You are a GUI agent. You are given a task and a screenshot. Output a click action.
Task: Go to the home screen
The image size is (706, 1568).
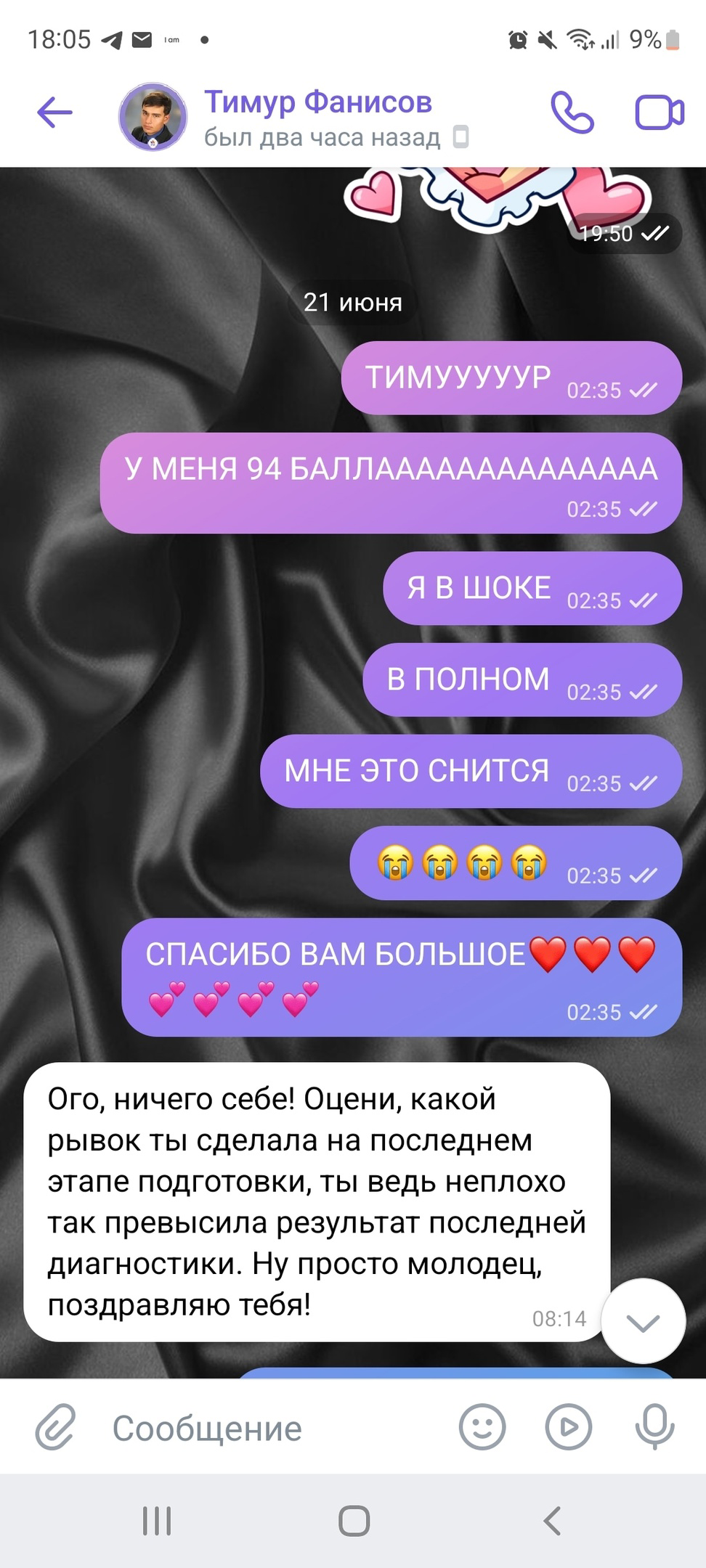pos(354,1521)
